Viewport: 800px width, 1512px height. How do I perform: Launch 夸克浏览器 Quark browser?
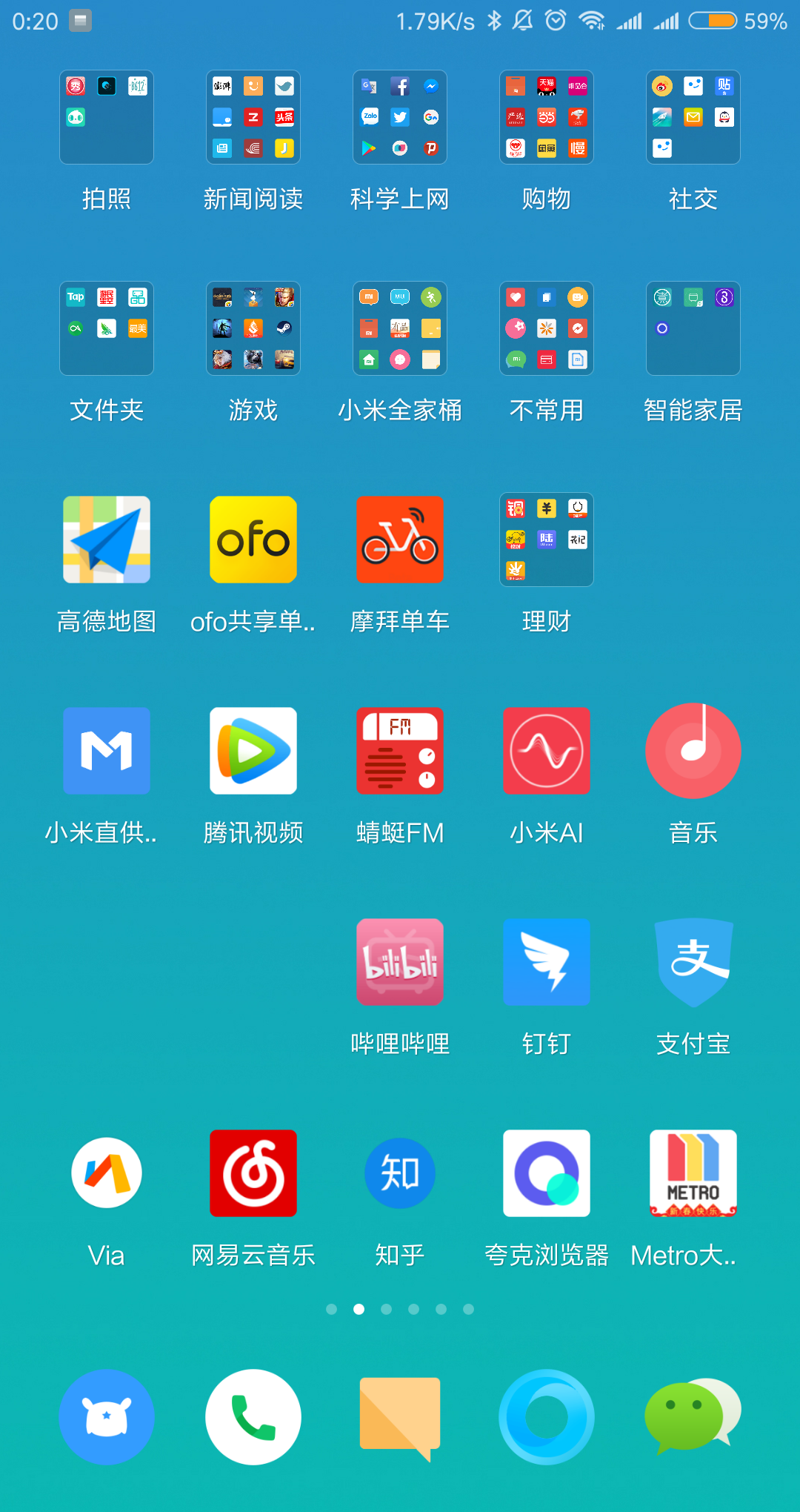[x=546, y=1173]
